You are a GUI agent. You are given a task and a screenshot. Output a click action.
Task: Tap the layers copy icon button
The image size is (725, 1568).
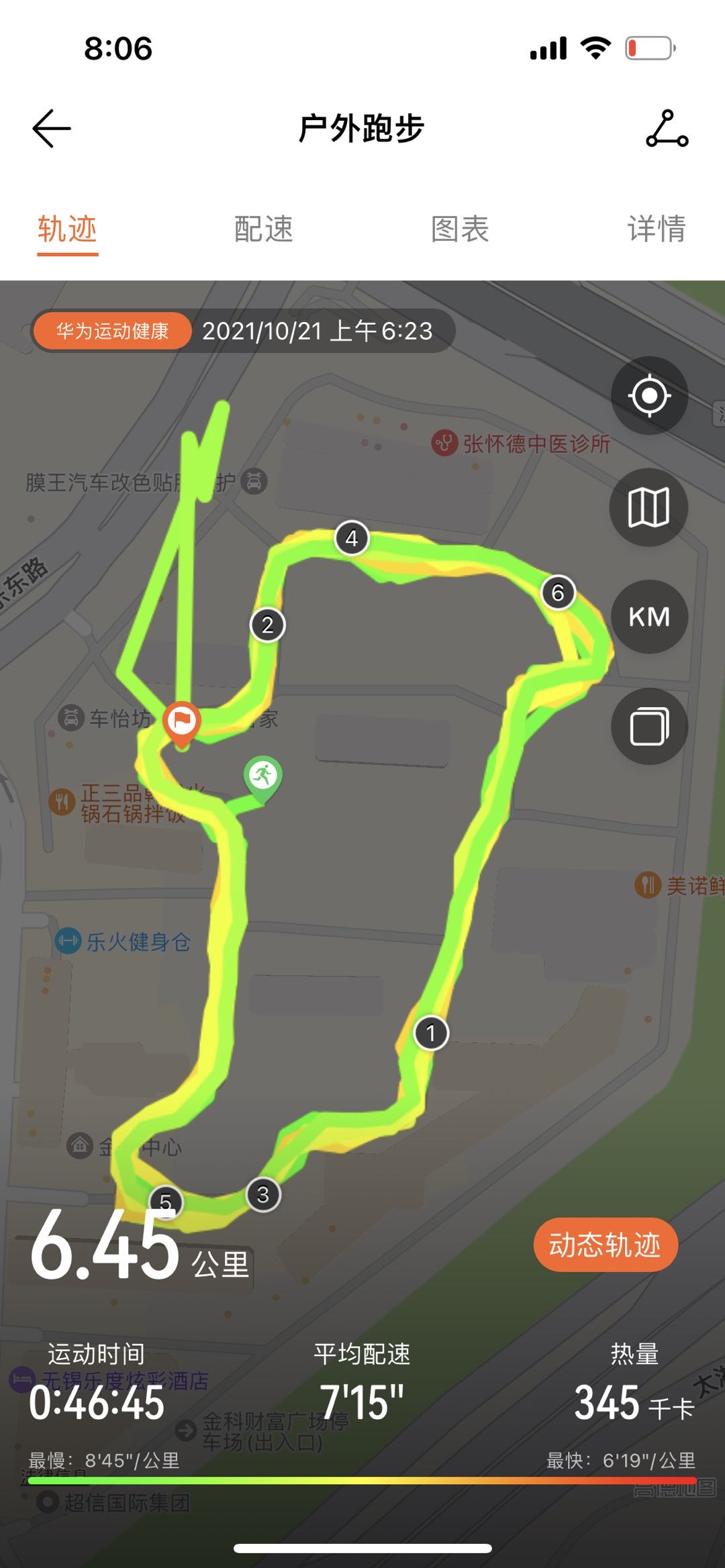pyautogui.click(x=648, y=726)
